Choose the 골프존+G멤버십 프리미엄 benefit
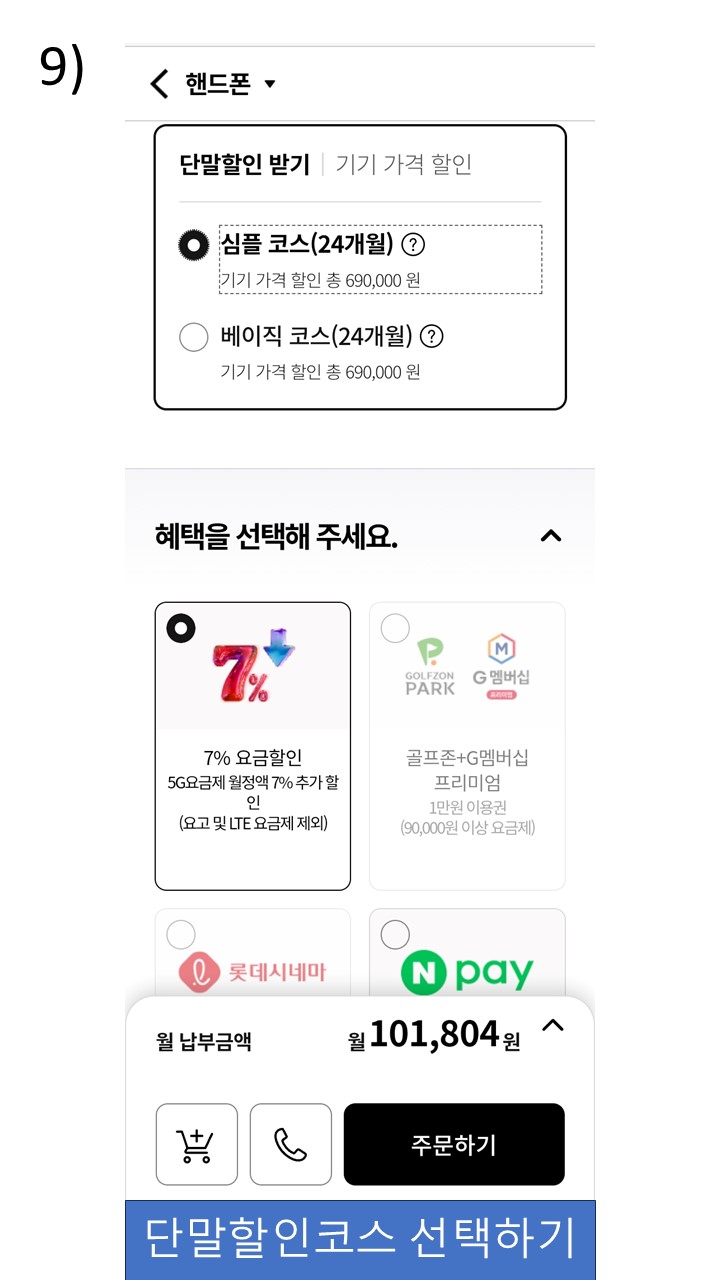This screenshot has width=720, height=1280. click(x=467, y=745)
